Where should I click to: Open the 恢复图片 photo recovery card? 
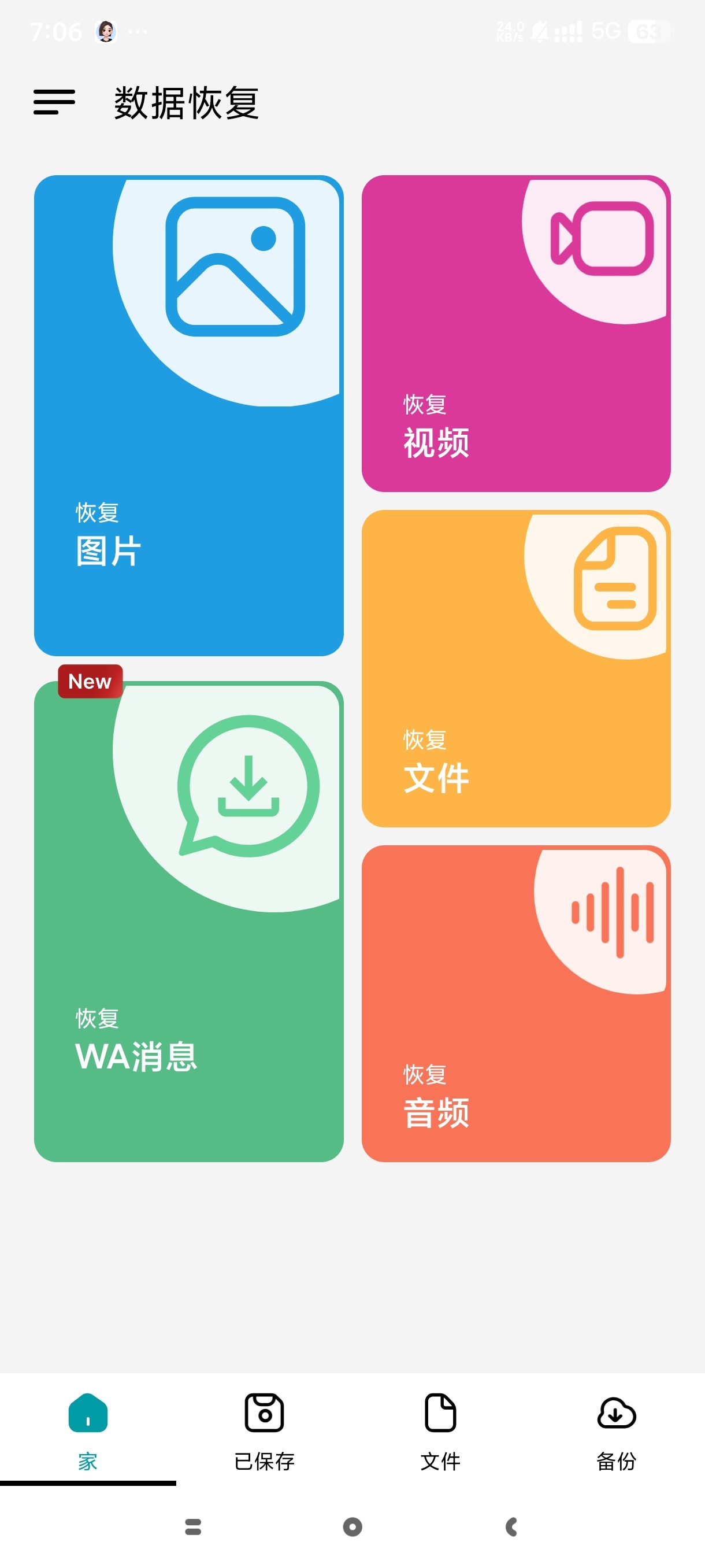point(188,415)
